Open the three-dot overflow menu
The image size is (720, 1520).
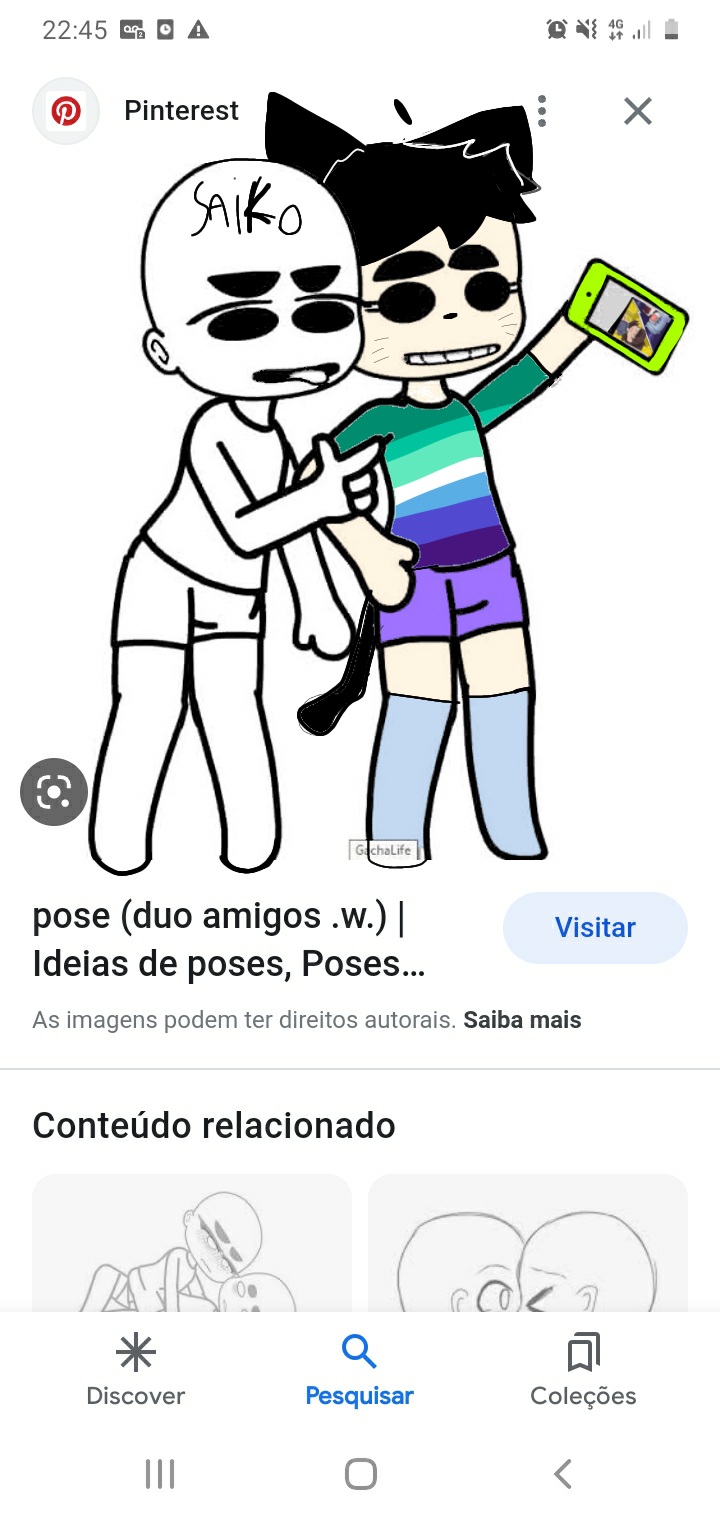click(x=541, y=111)
